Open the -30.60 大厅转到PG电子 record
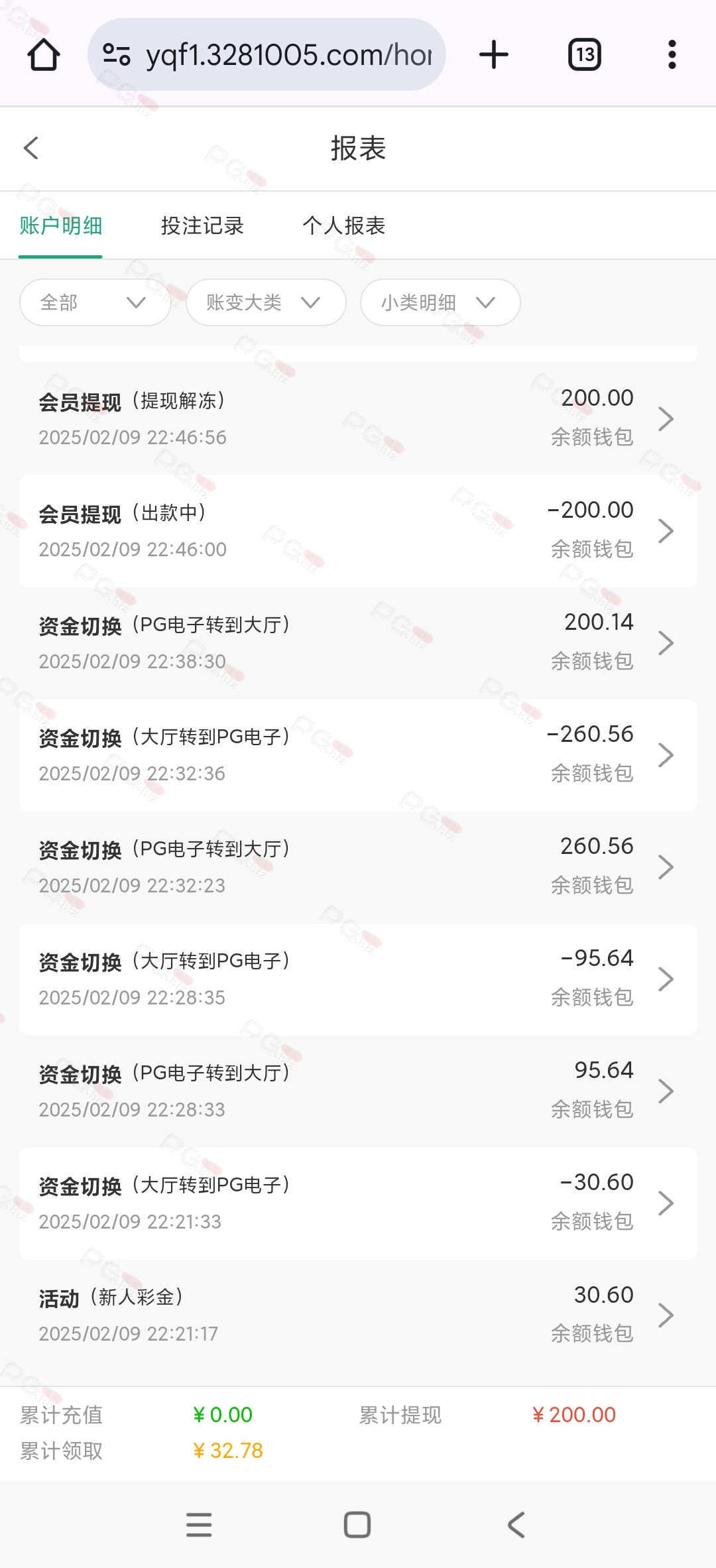Image resolution: width=716 pixels, height=1568 pixels. (x=358, y=1203)
